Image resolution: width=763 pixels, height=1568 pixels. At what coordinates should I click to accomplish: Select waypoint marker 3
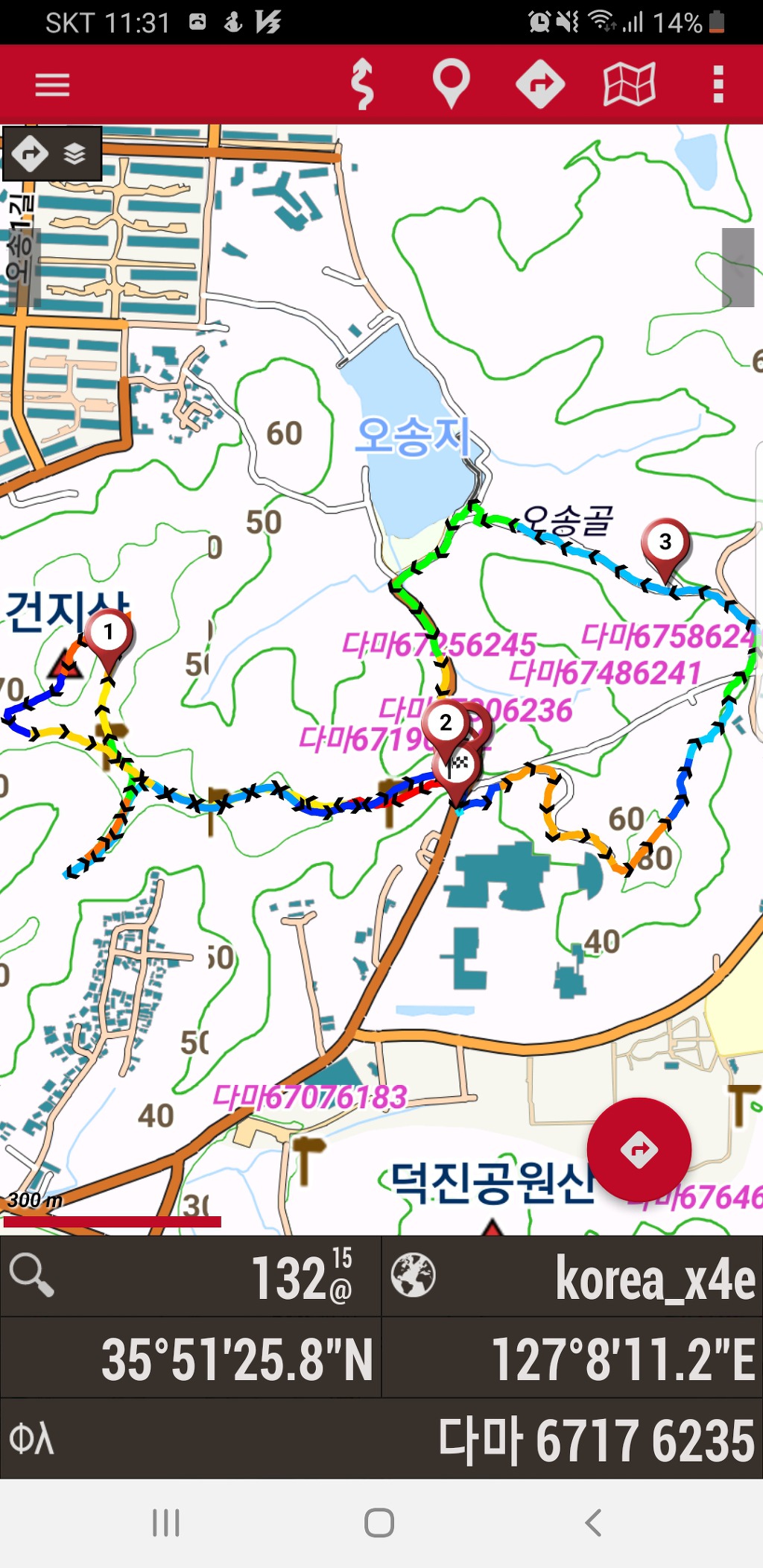pyautogui.click(x=665, y=543)
